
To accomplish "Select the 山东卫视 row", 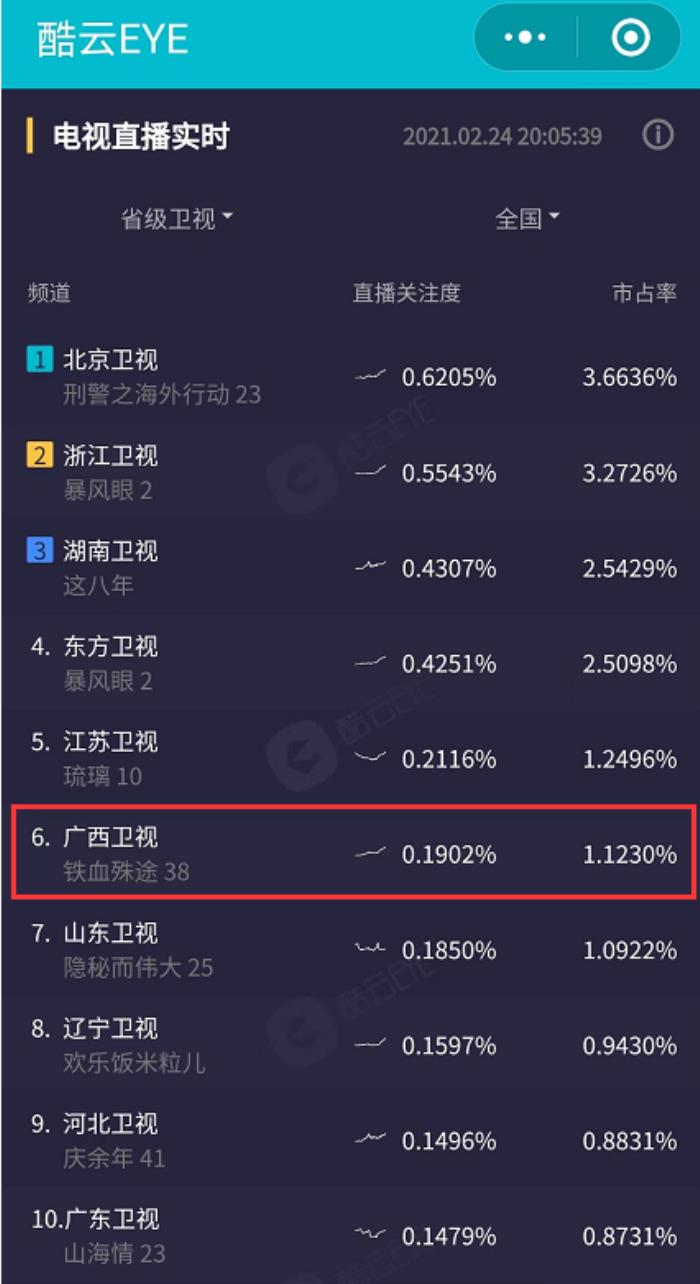I will pos(350,949).
